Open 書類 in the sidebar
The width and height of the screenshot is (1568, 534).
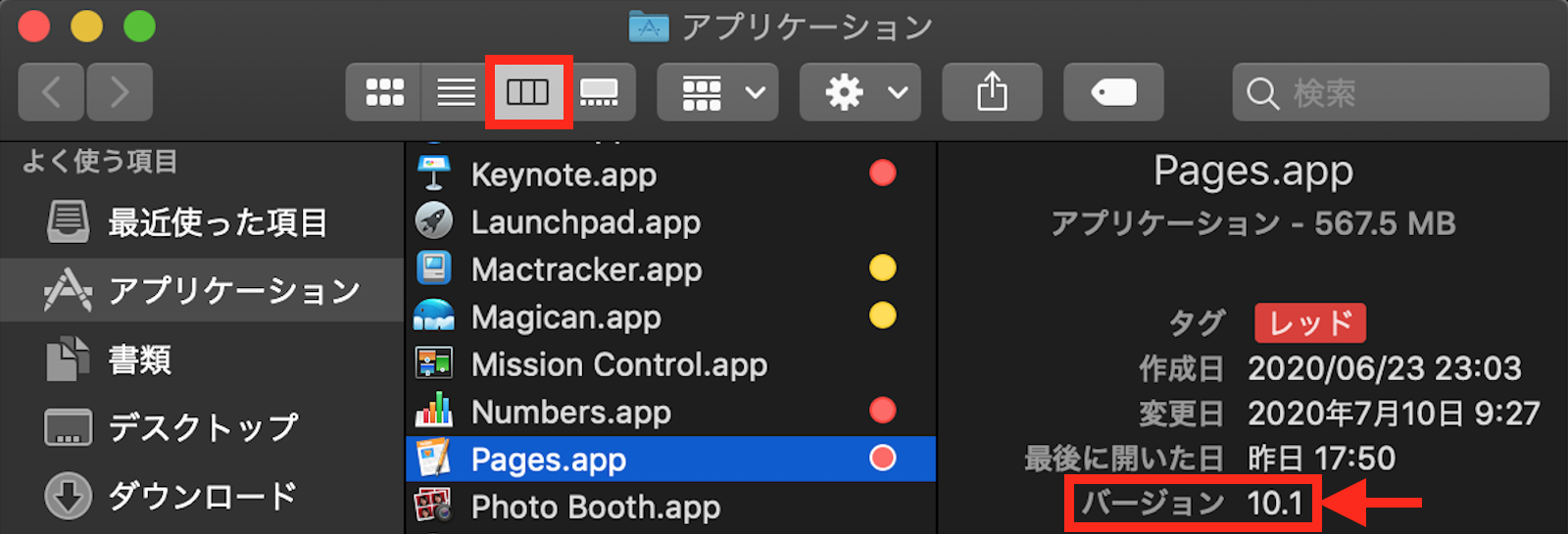pyautogui.click(x=139, y=360)
